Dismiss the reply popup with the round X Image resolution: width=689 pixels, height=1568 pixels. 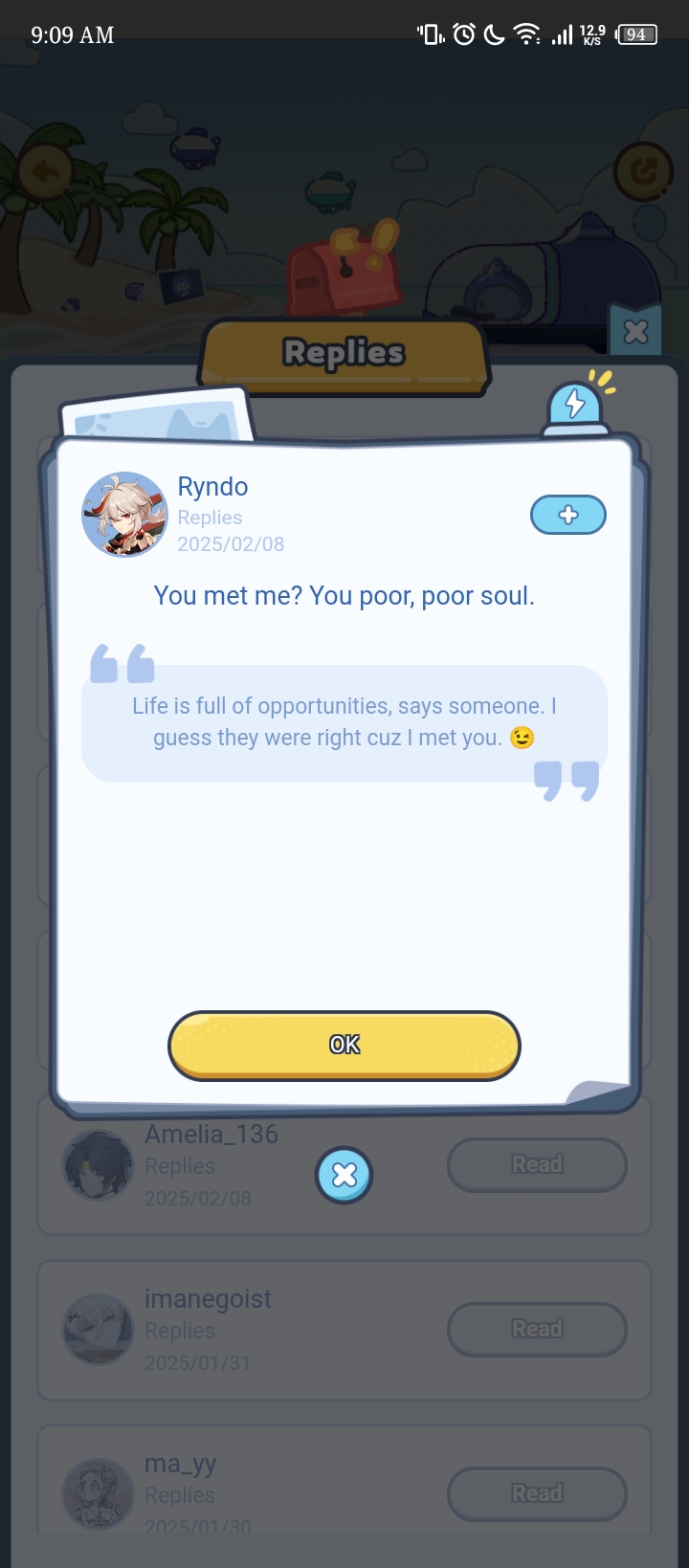(344, 1175)
